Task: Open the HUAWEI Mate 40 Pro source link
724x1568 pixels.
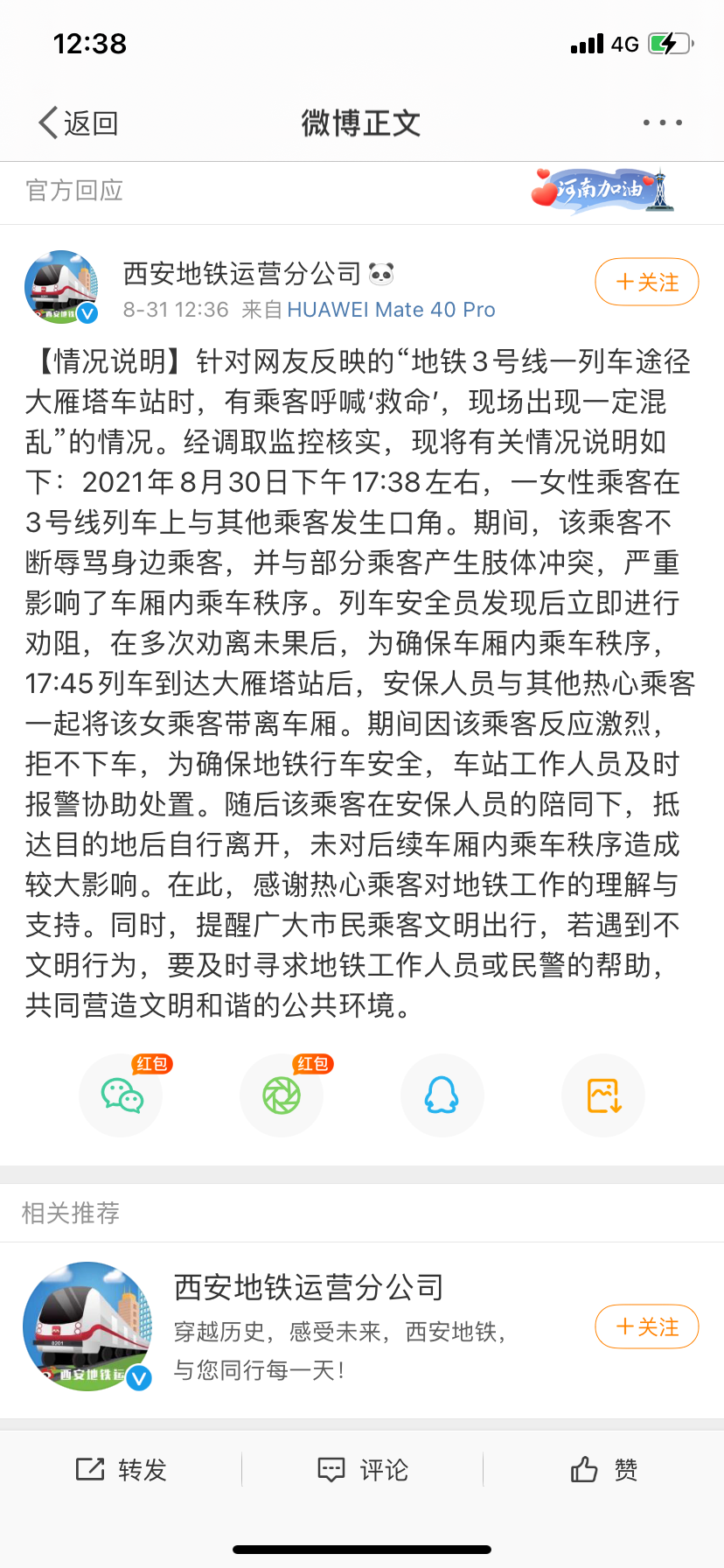Action: click(391, 310)
